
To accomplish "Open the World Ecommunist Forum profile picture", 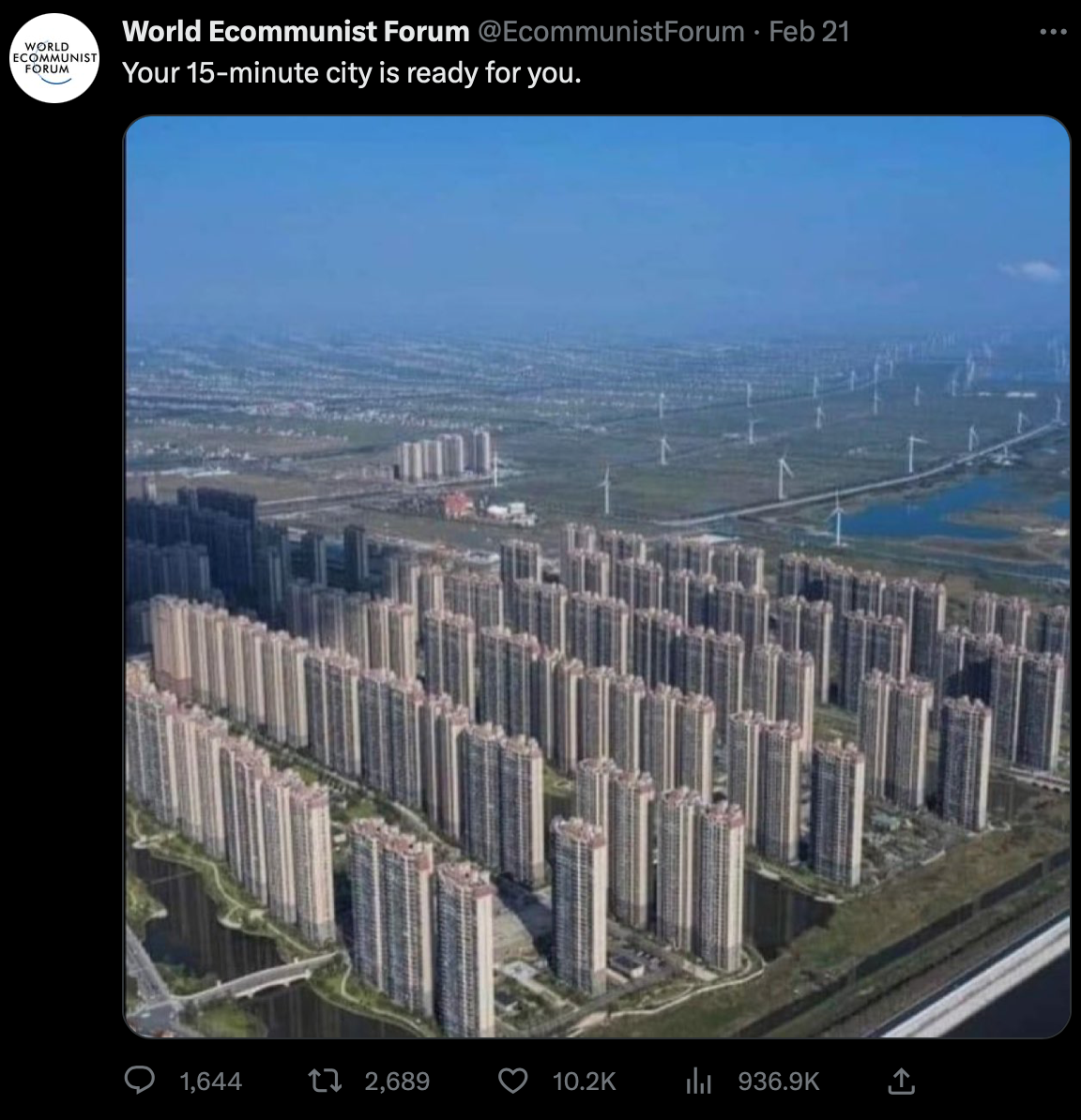I will (55, 57).
